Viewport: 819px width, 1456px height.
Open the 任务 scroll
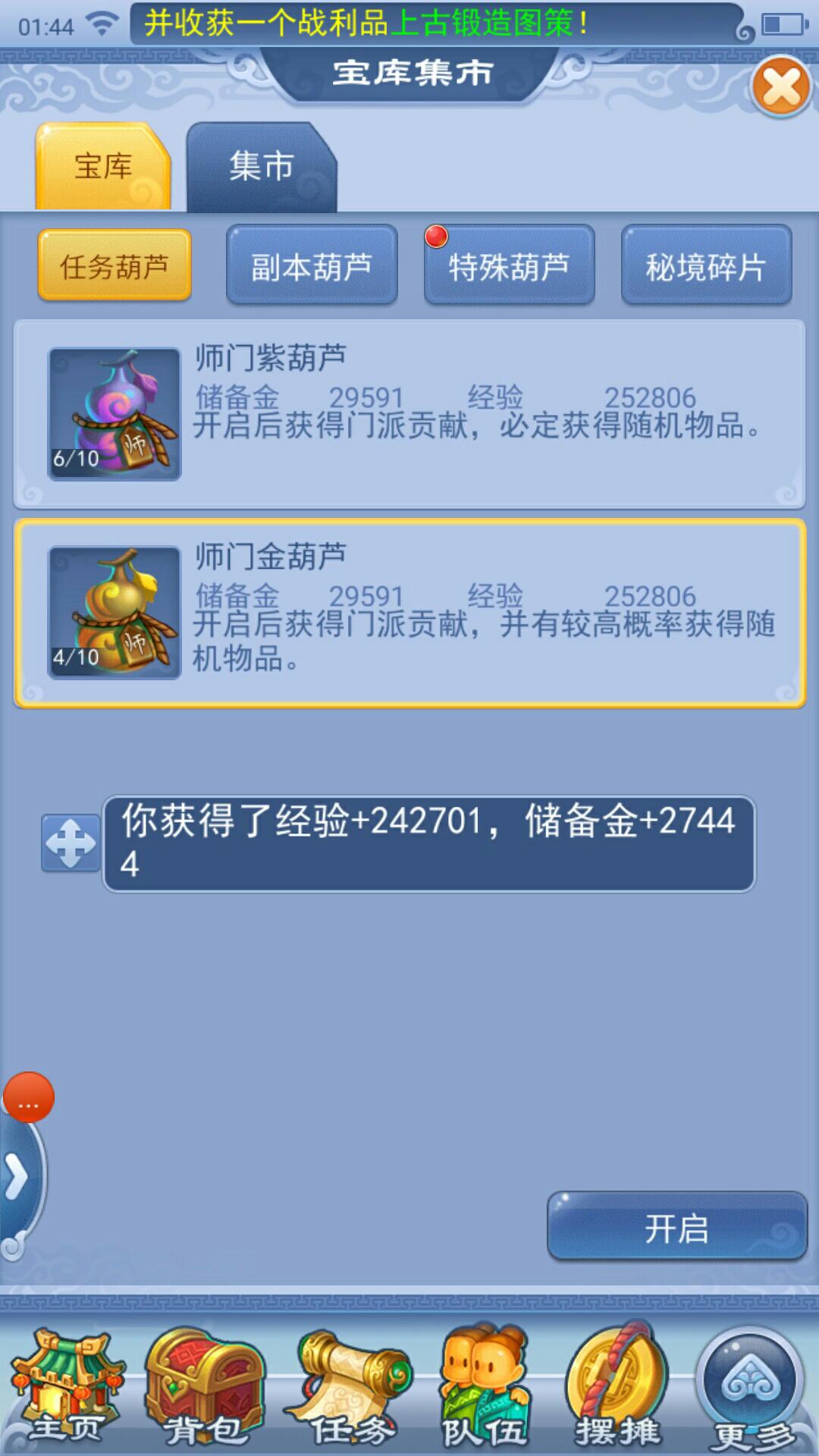350,1386
